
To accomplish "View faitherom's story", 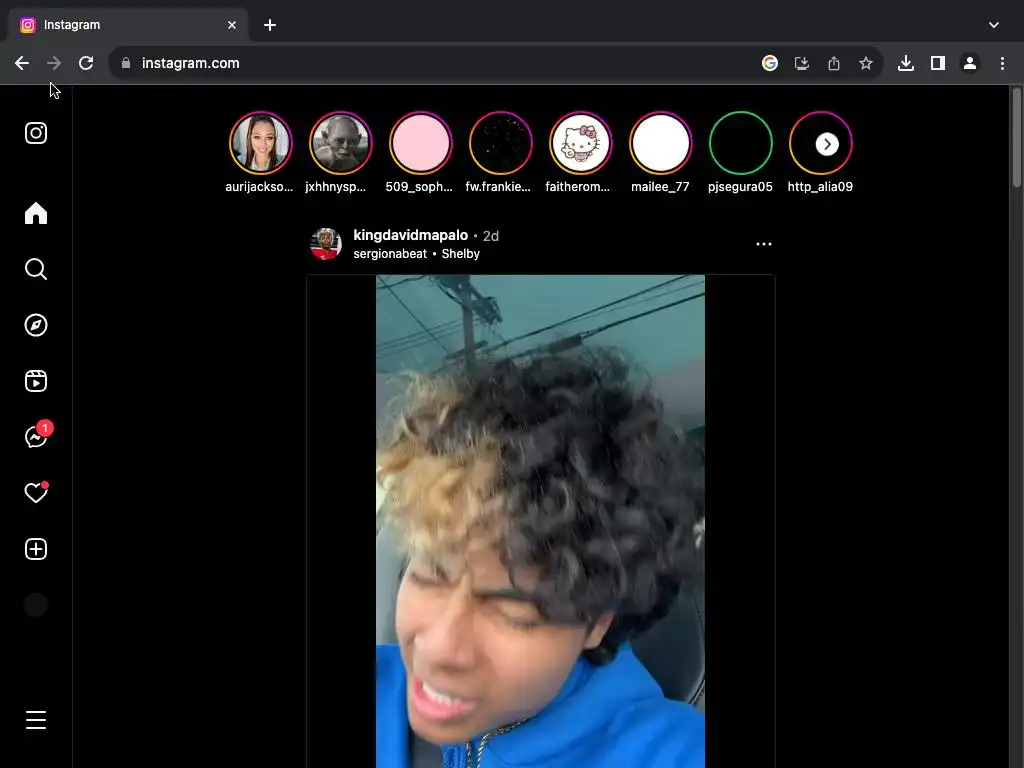I will [580, 143].
